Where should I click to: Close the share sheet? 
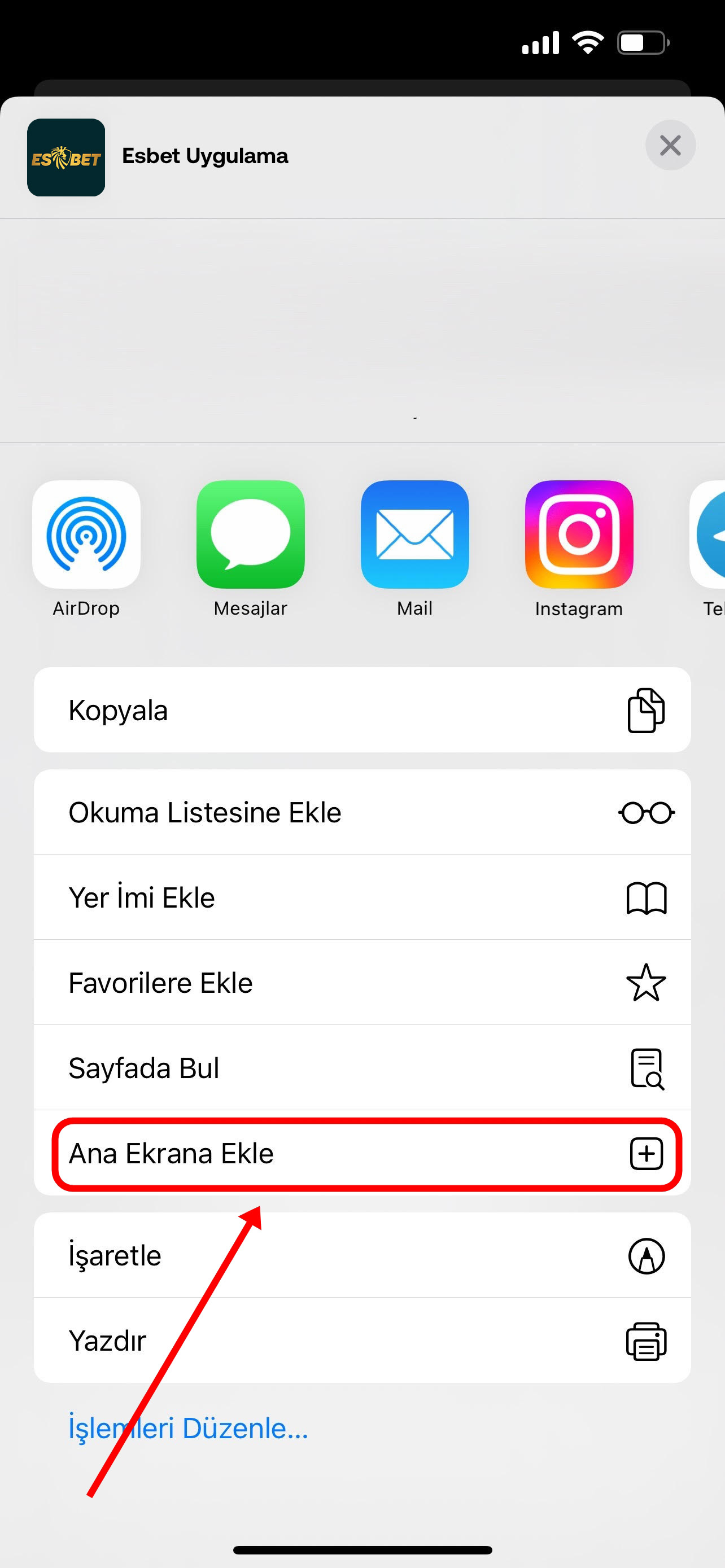point(670,146)
